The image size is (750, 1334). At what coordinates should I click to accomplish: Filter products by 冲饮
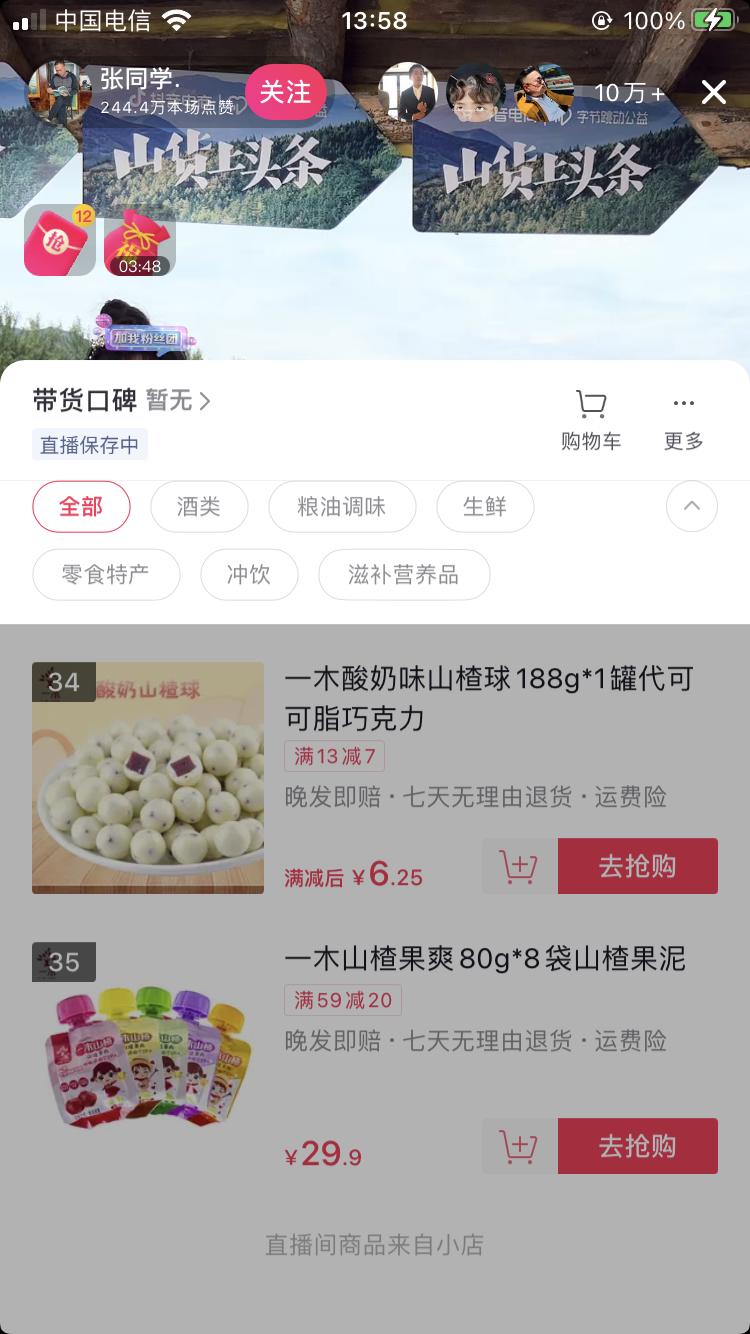(248, 574)
